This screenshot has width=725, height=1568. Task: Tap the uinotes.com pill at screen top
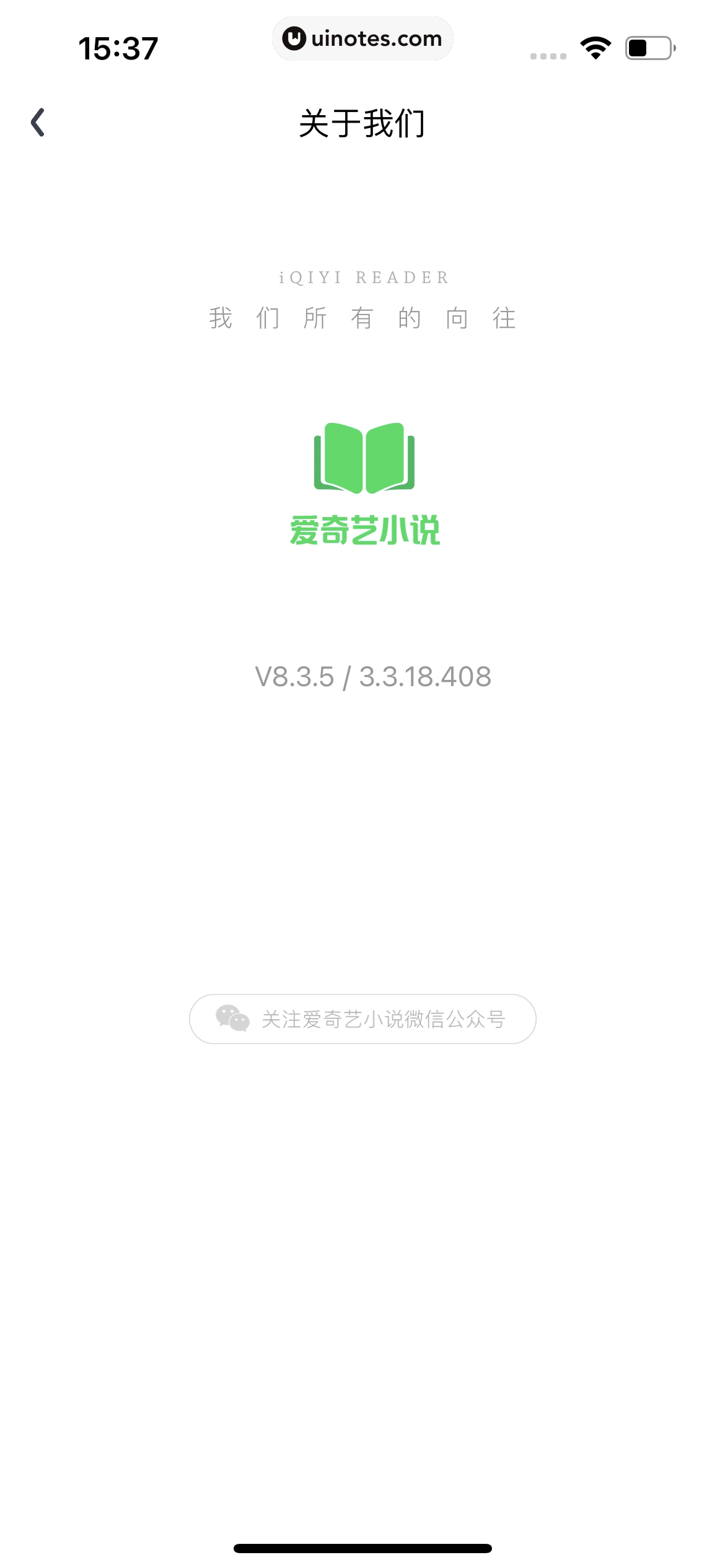(362, 38)
